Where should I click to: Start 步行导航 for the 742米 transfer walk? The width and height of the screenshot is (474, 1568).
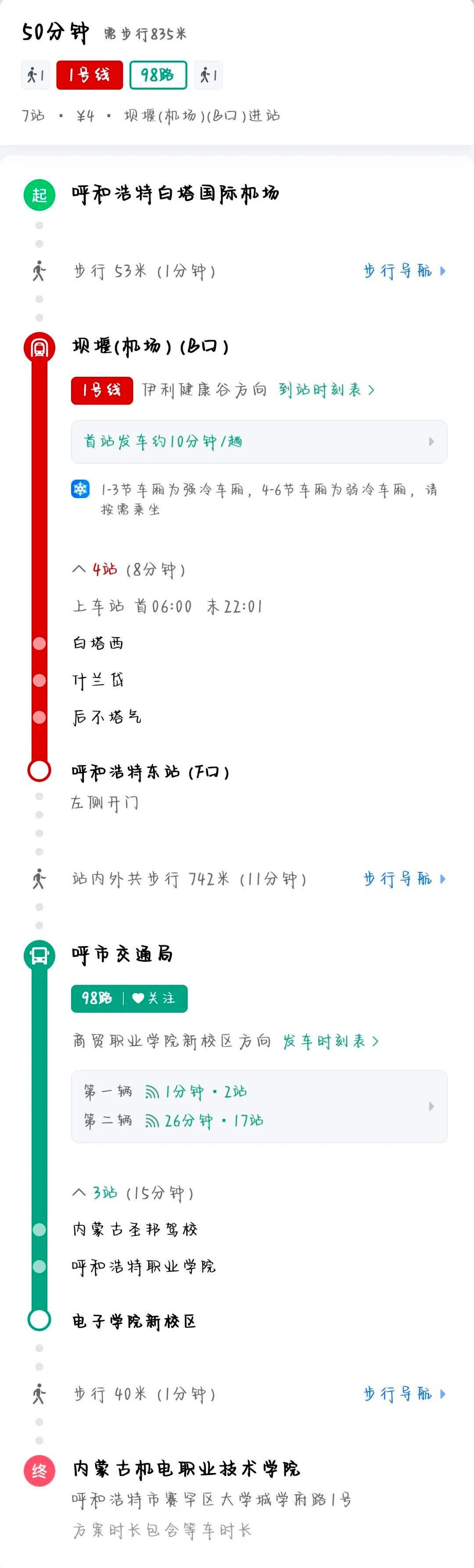point(404,878)
